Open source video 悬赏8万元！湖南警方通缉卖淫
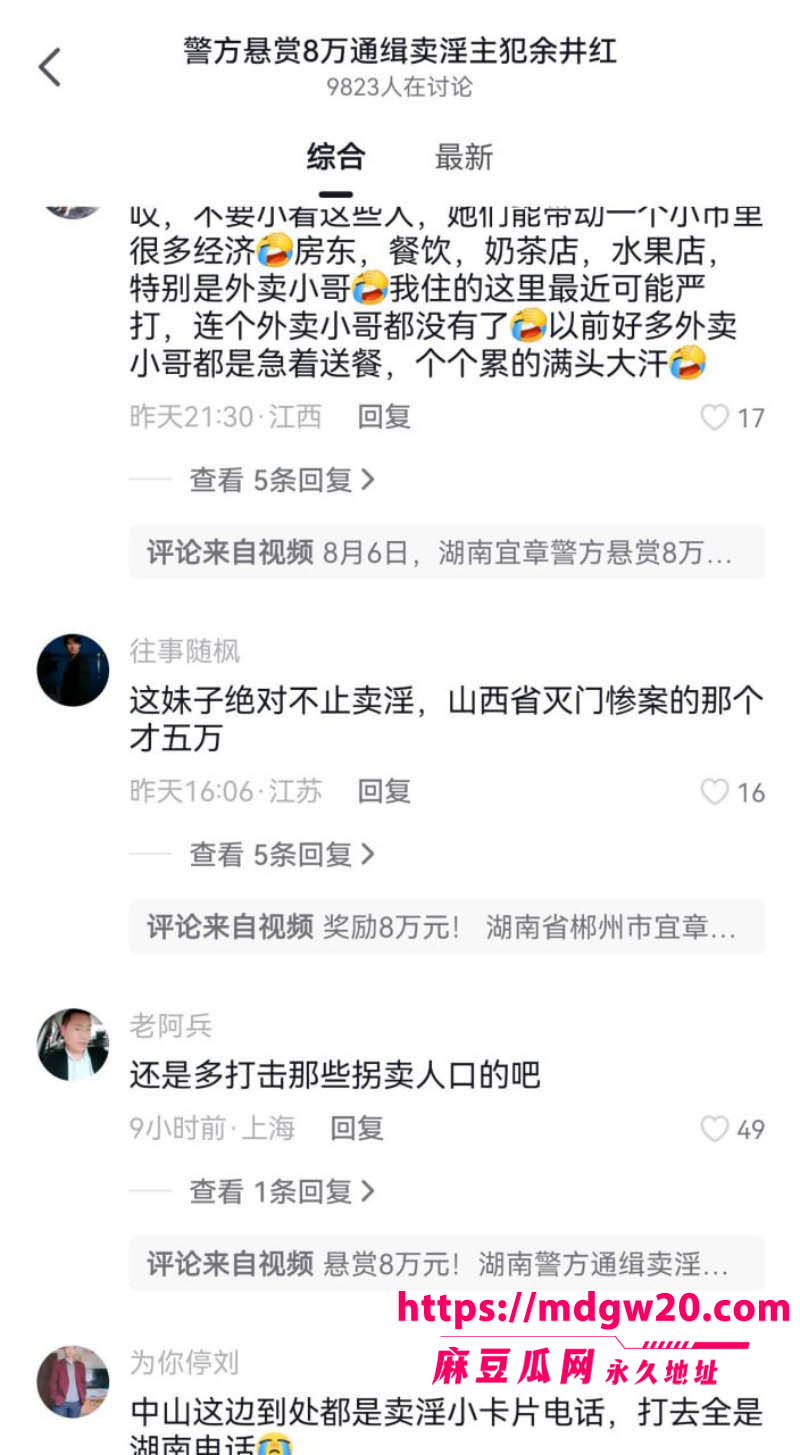The image size is (800, 1455). 447,1263
